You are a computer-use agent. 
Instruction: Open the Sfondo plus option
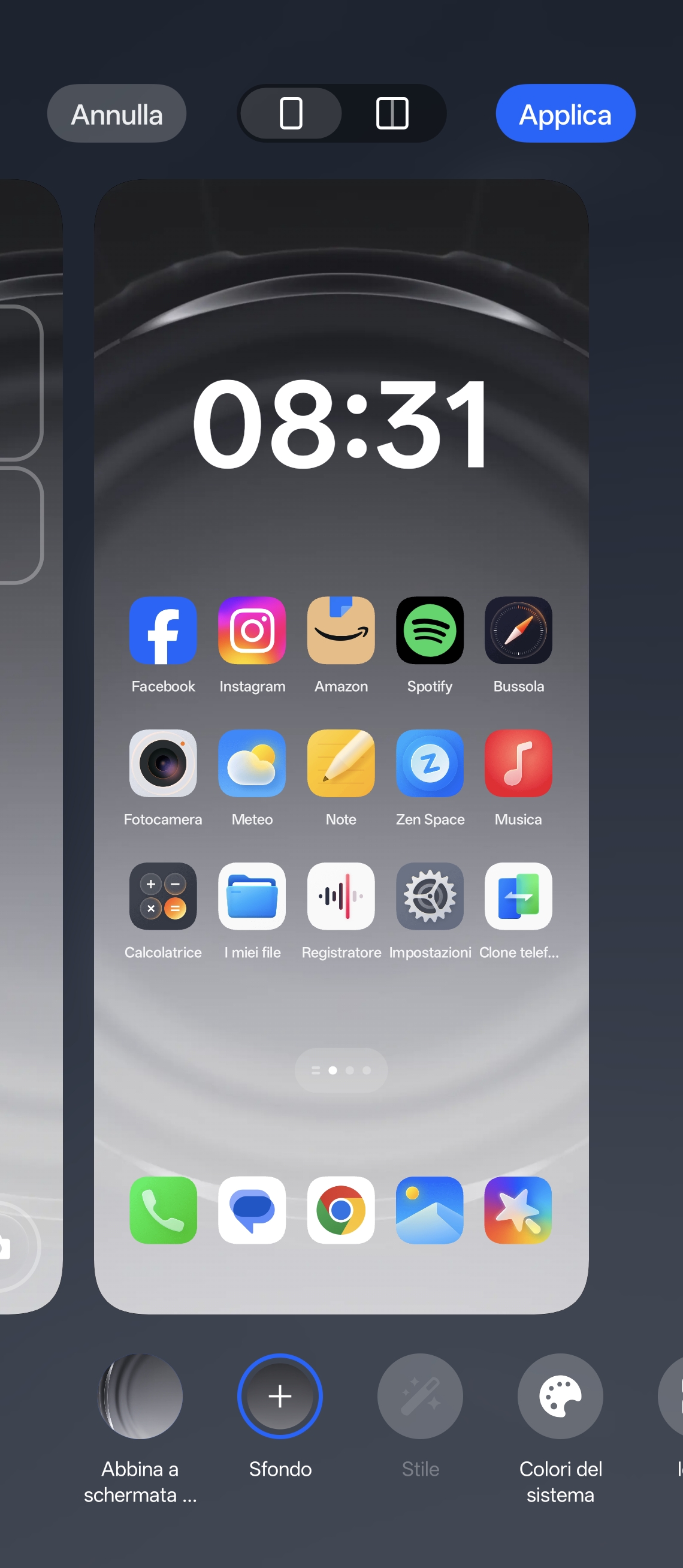[x=280, y=1396]
